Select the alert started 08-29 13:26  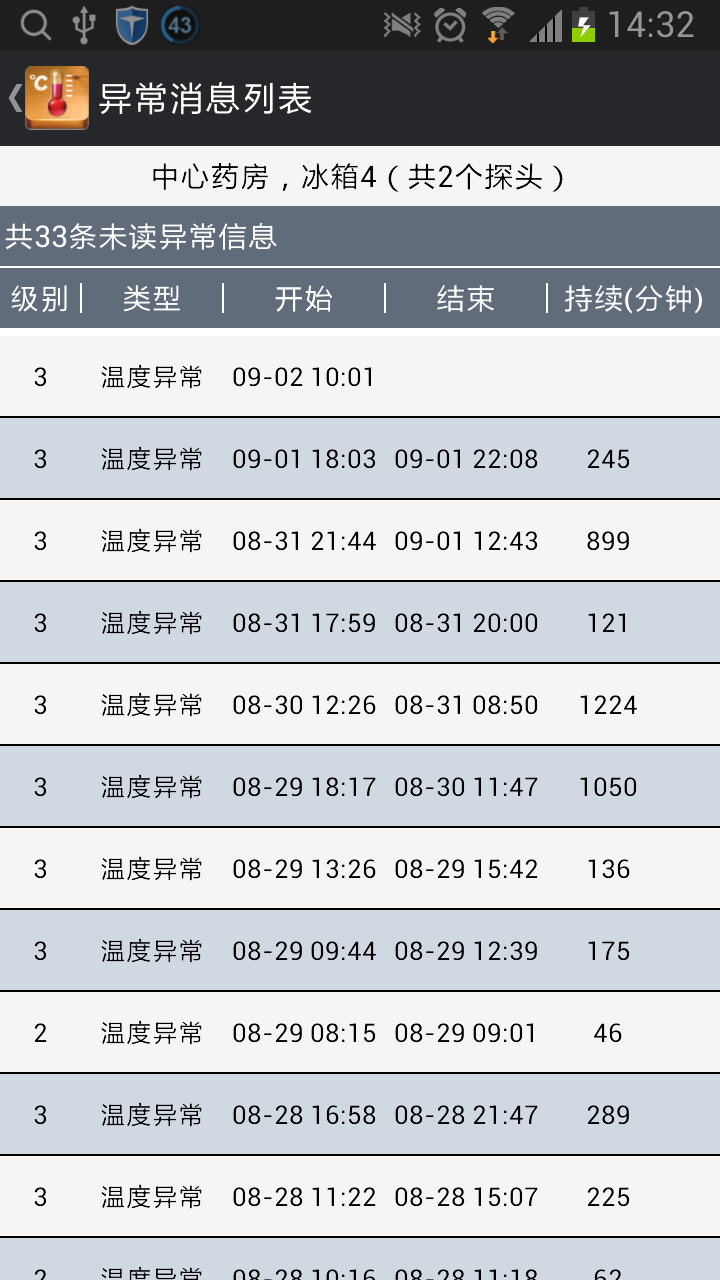point(360,869)
